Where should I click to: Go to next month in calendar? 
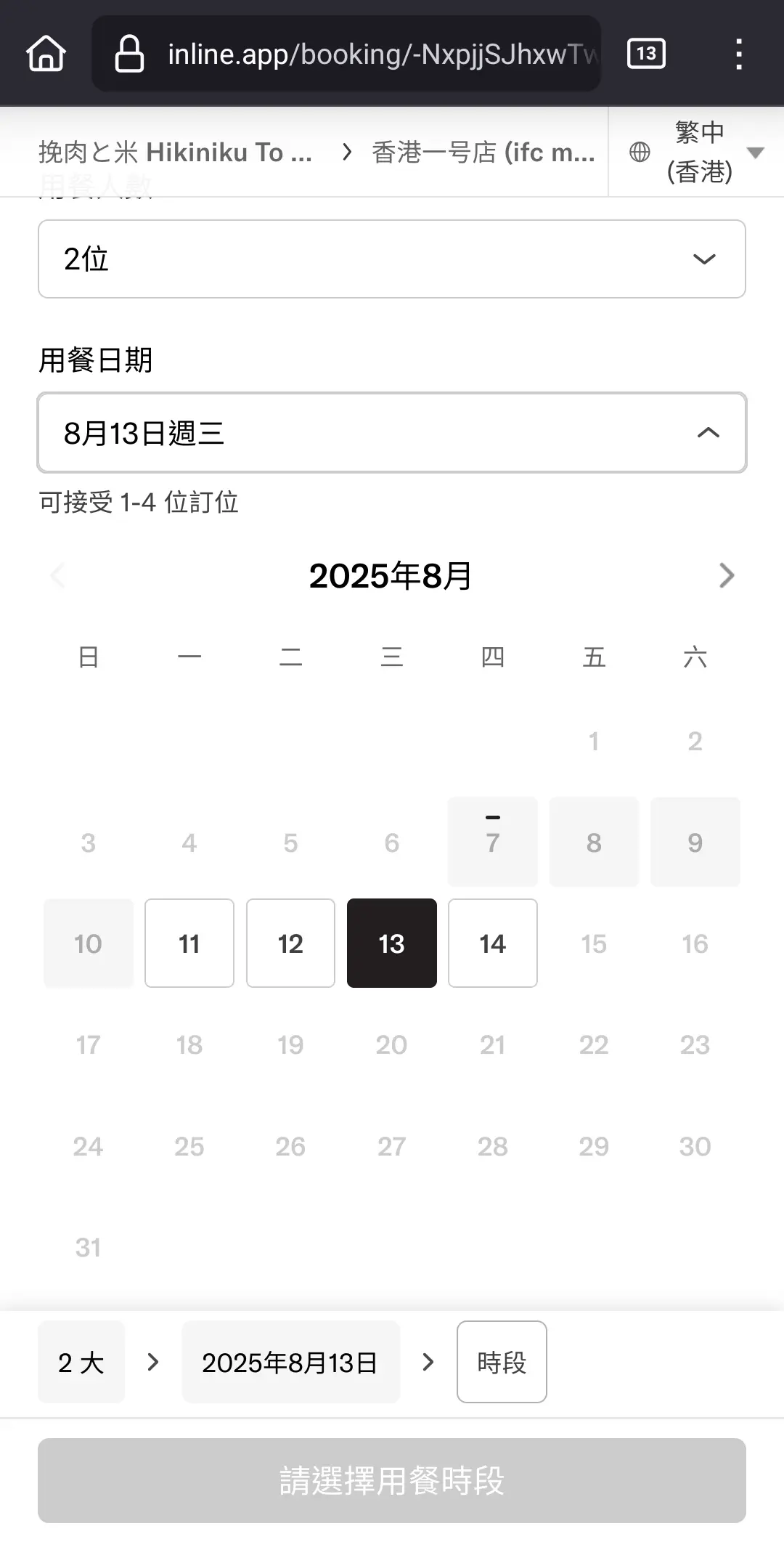(x=726, y=575)
